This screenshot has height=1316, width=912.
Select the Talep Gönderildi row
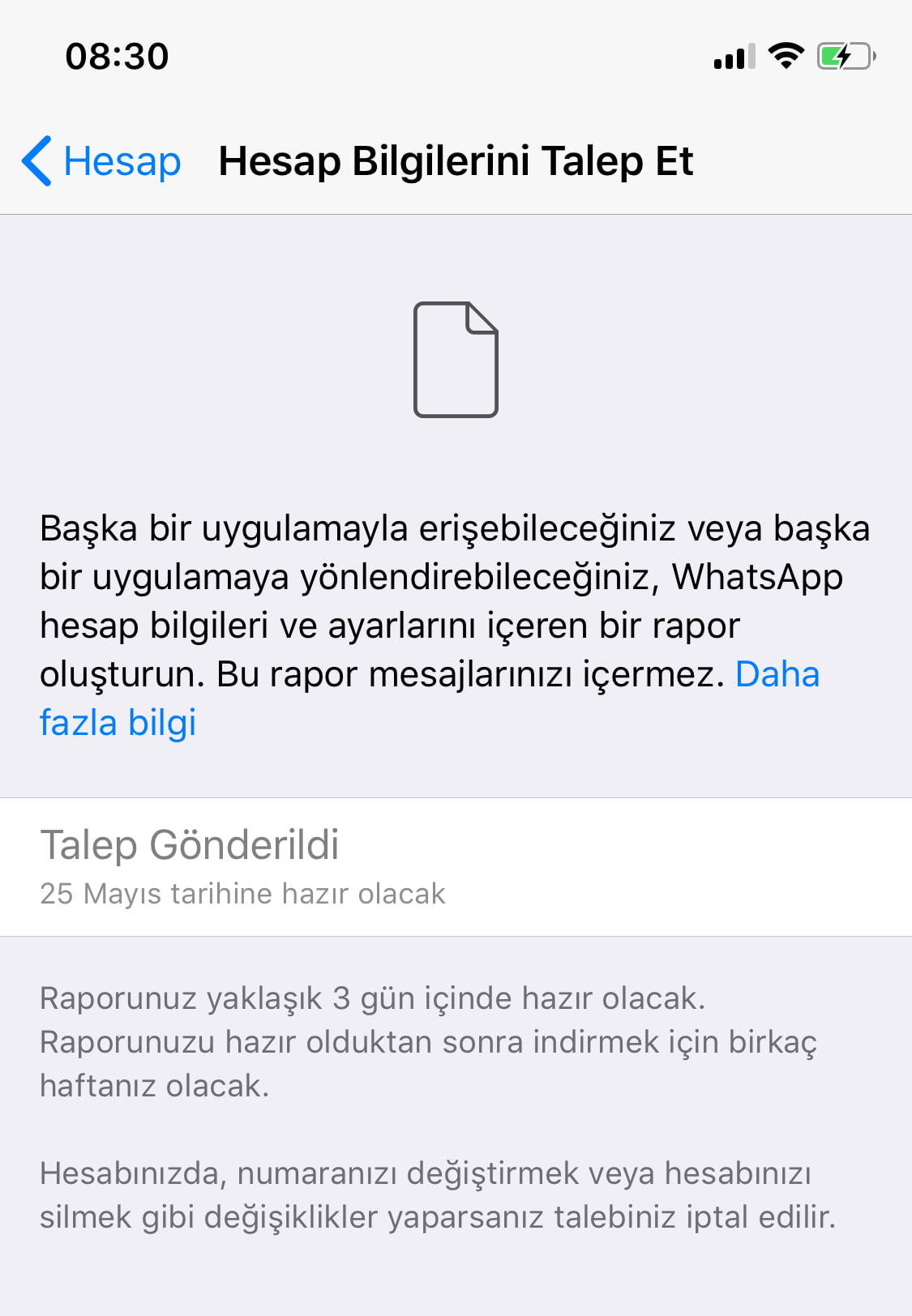pos(456,865)
